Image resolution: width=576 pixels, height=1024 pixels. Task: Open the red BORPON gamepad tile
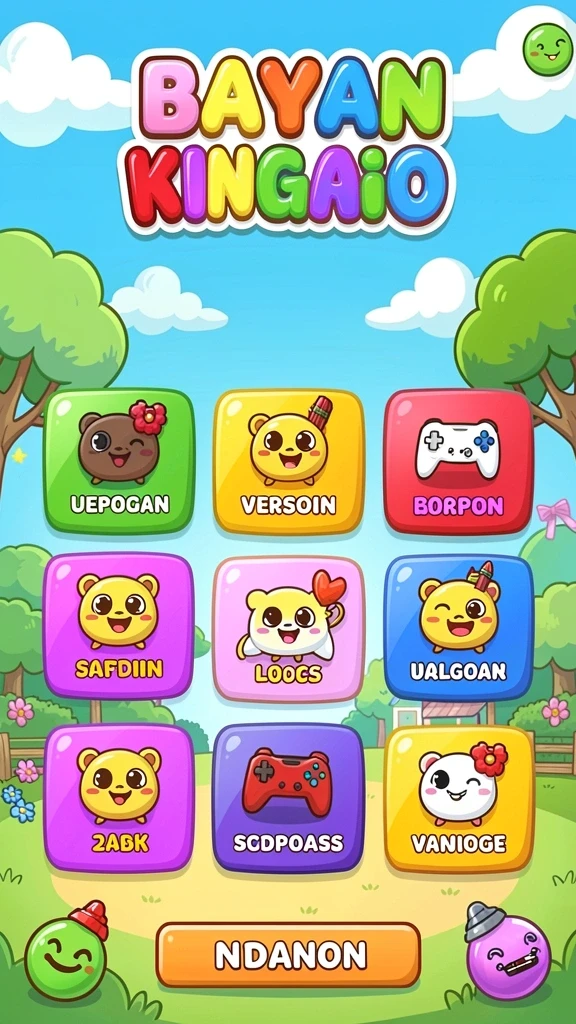(458, 461)
